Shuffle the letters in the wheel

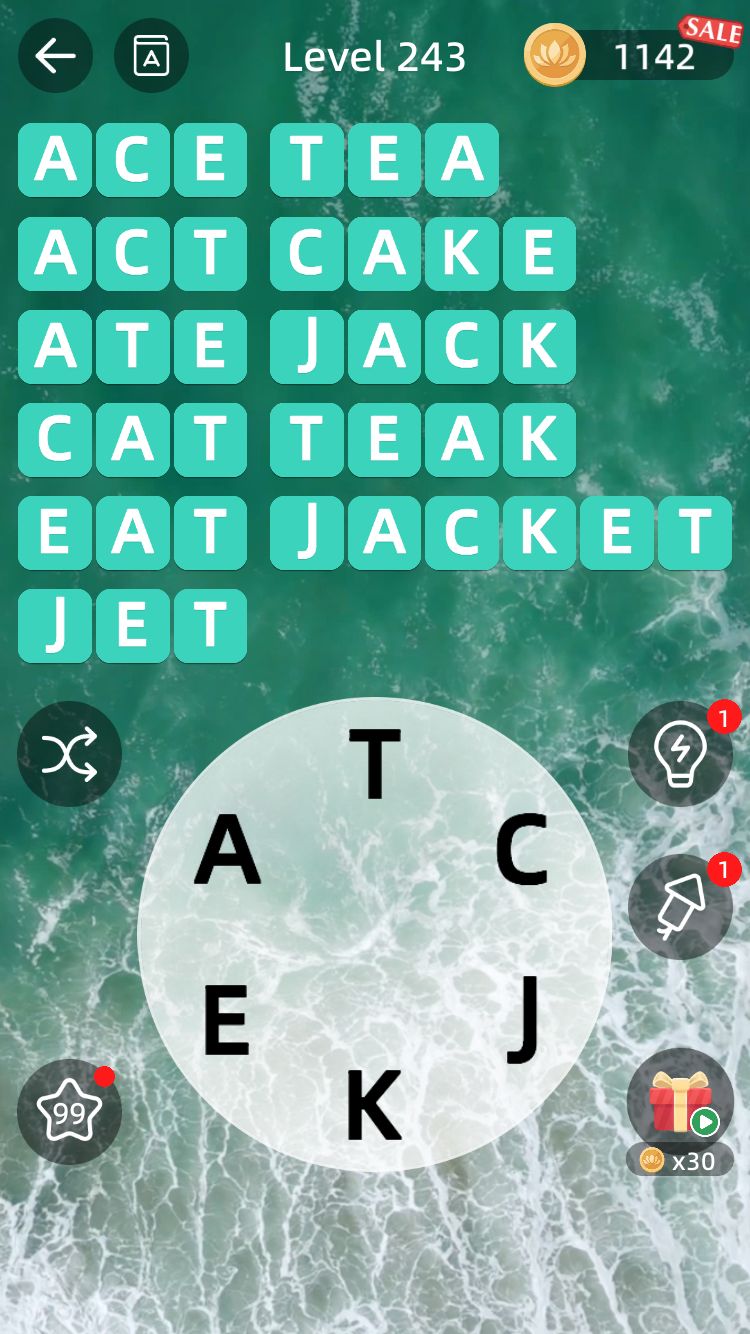point(69,754)
